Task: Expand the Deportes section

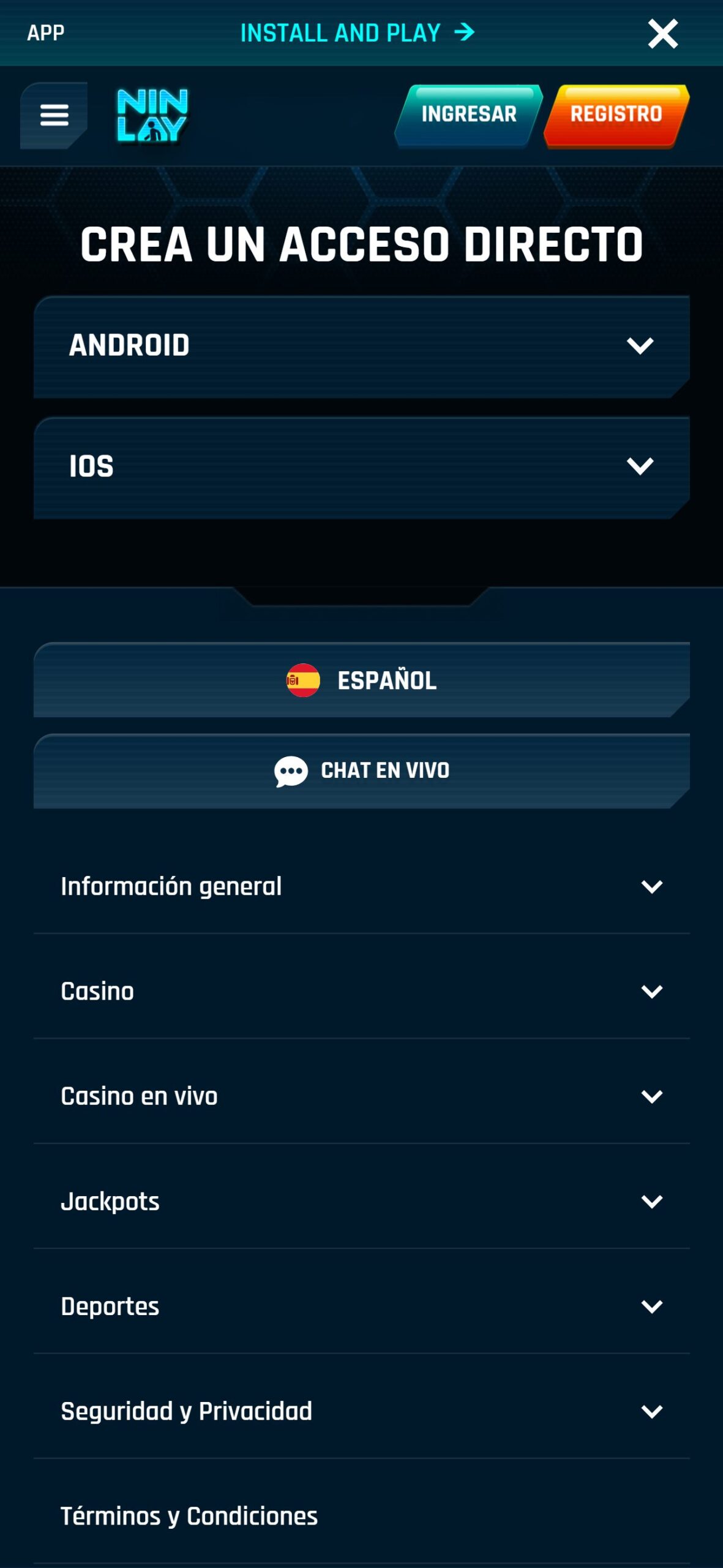Action: pyautogui.click(x=361, y=1306)
